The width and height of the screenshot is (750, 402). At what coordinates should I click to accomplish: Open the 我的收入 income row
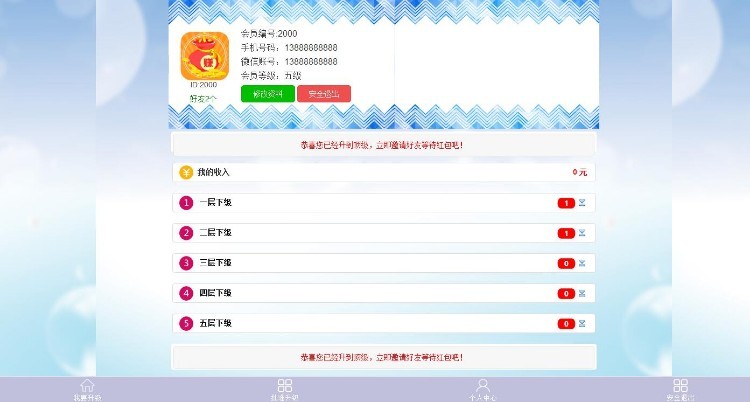click(384, 172)
